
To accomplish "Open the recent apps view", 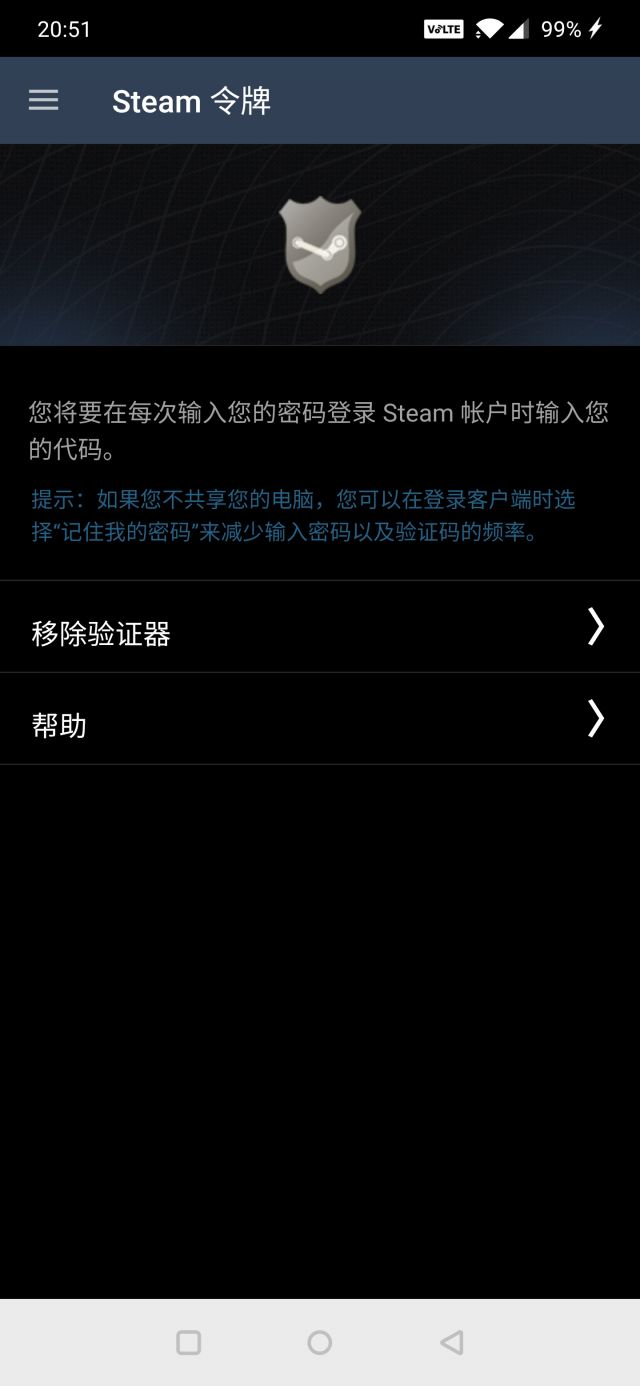I will [188, 1342].
